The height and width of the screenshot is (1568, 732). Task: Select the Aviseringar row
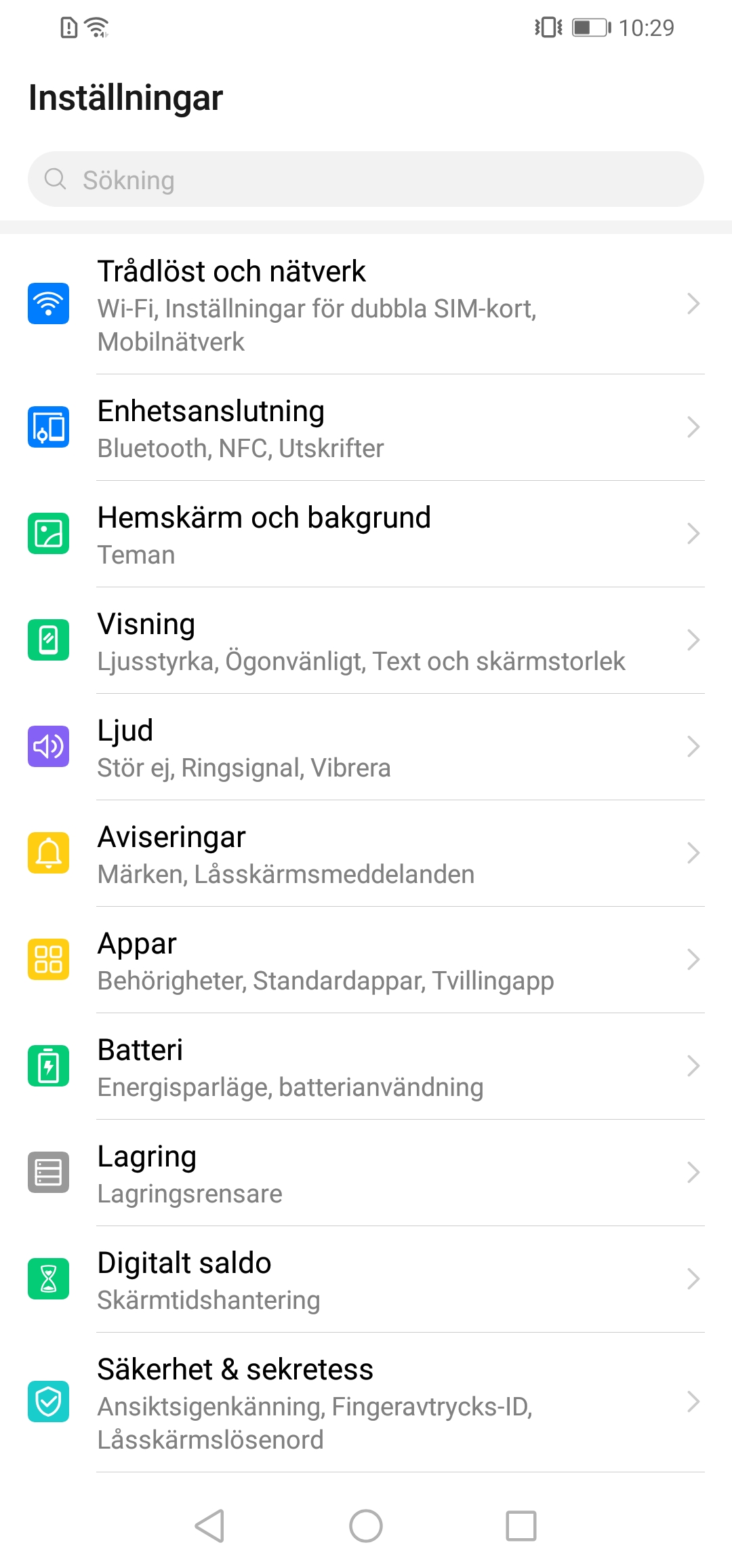[366, 854]
